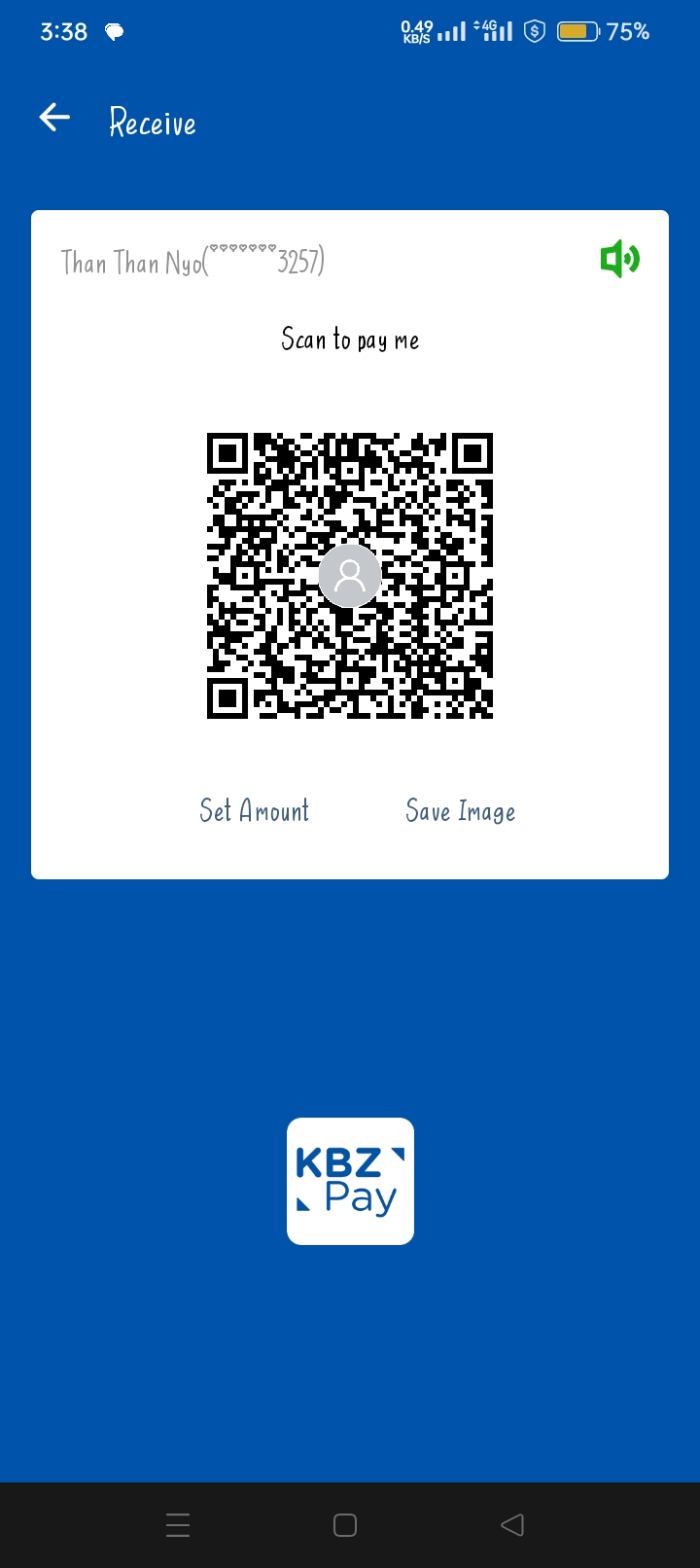Open recent apps from navigation bar

click(178, 1524)
